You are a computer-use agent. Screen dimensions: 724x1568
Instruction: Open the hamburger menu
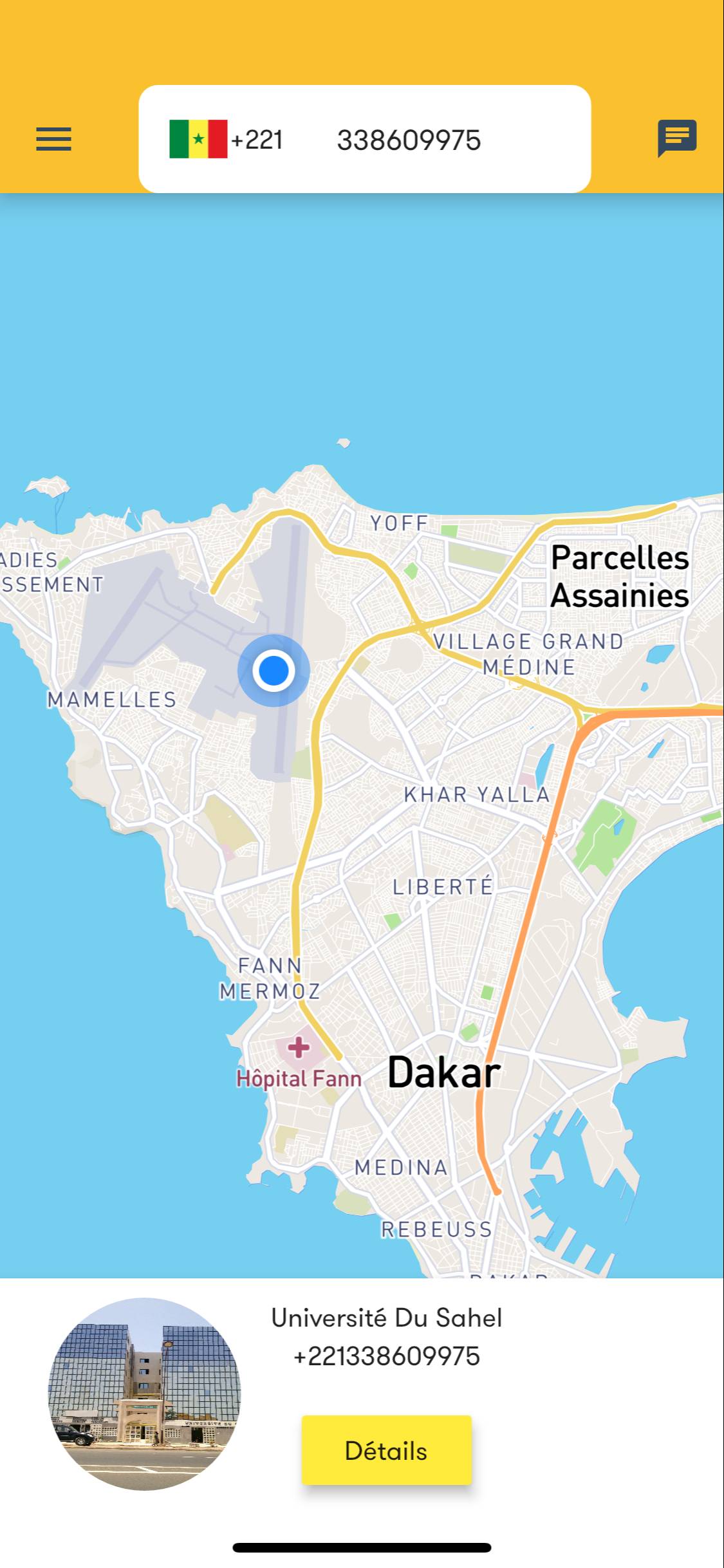click(53, 139)
